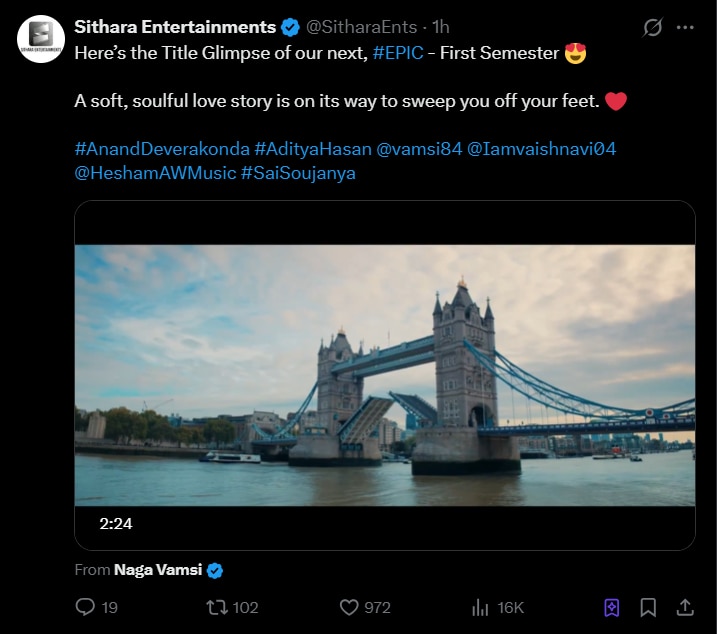Image resolution: width=717 pixels, height=634 pixels.
Task: Open the post overflow menu
Action: (685, 28)
